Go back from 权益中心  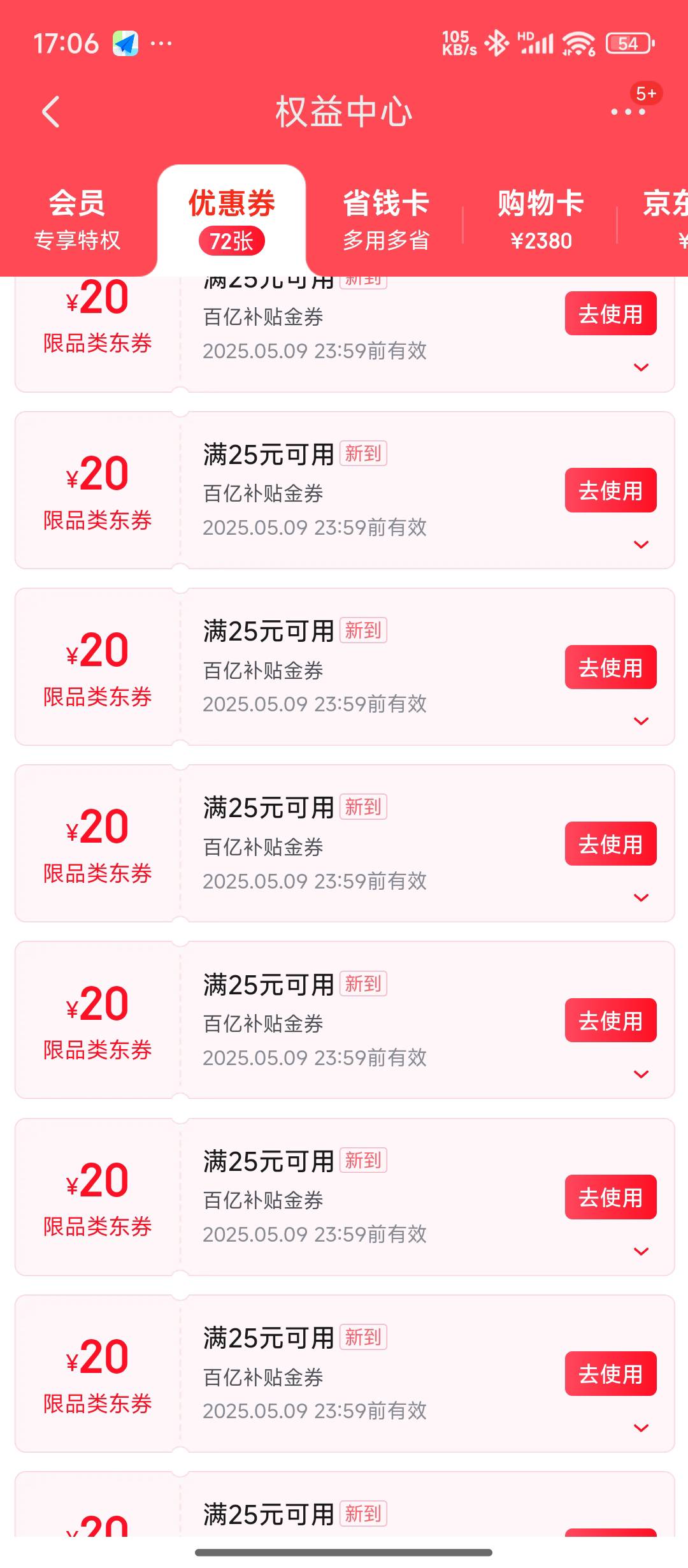(50, 112)
